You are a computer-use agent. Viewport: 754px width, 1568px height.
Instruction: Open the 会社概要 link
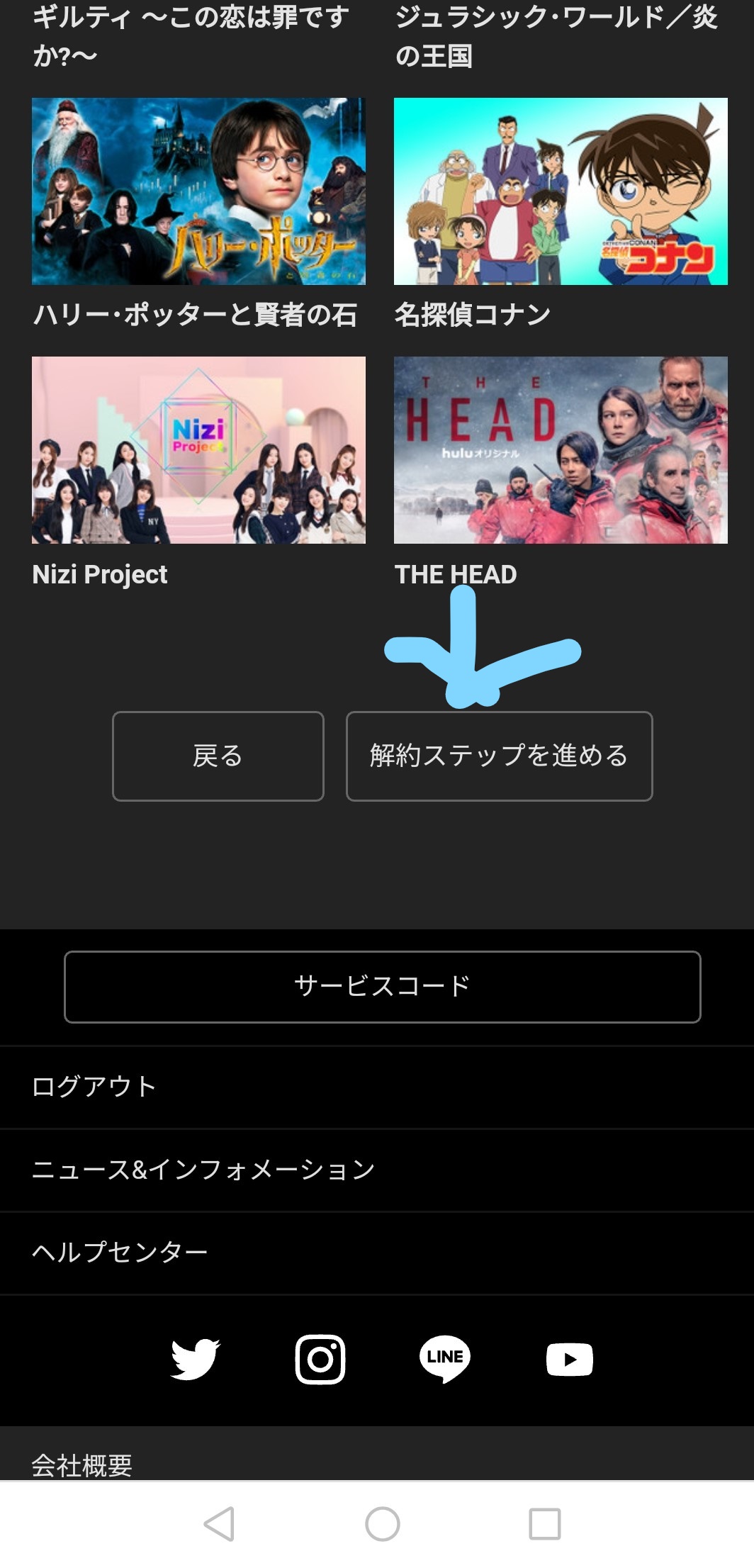(82, 1465)
